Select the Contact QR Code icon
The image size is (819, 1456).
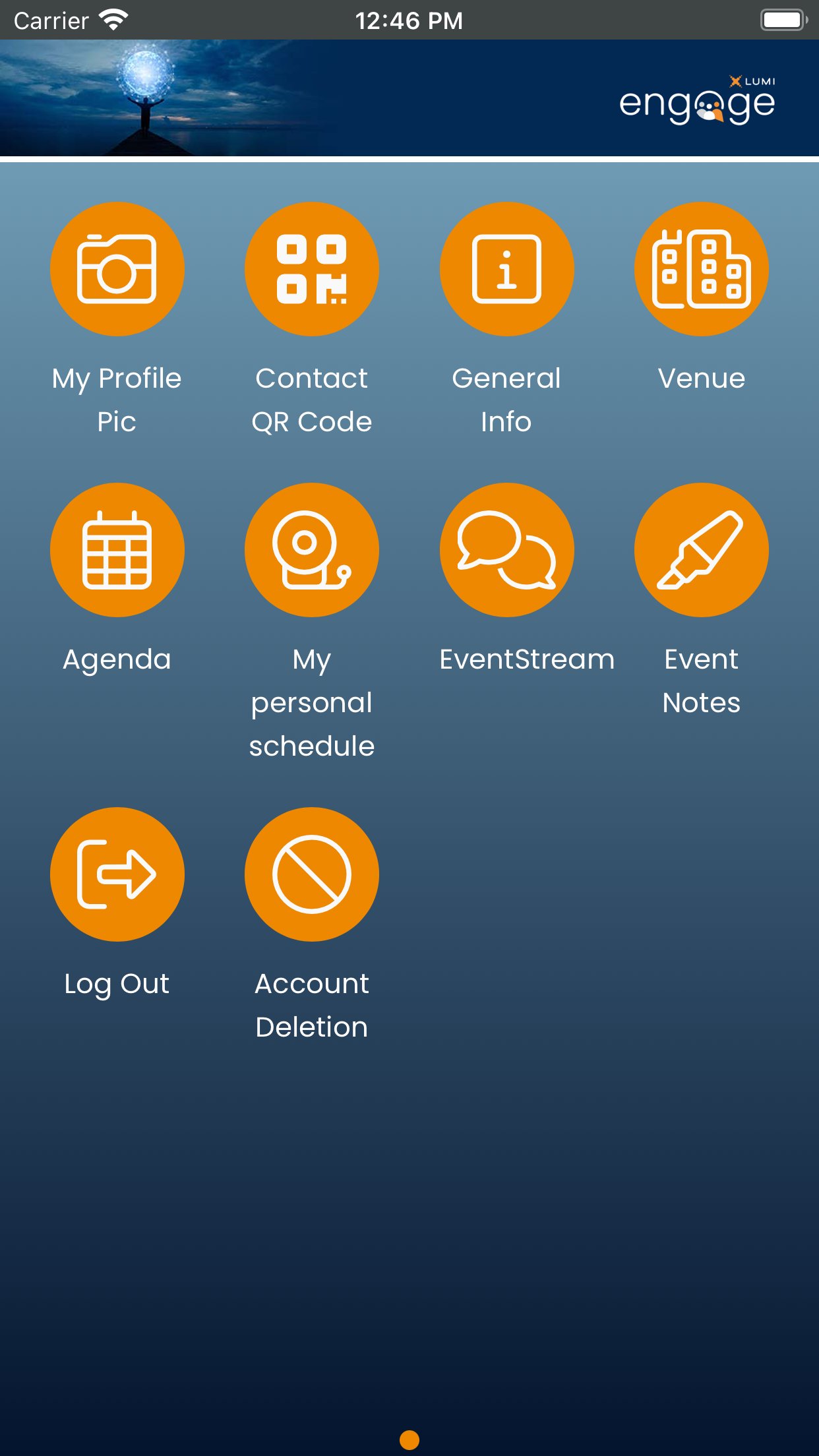pyautogui.click(x=311, y=268)
